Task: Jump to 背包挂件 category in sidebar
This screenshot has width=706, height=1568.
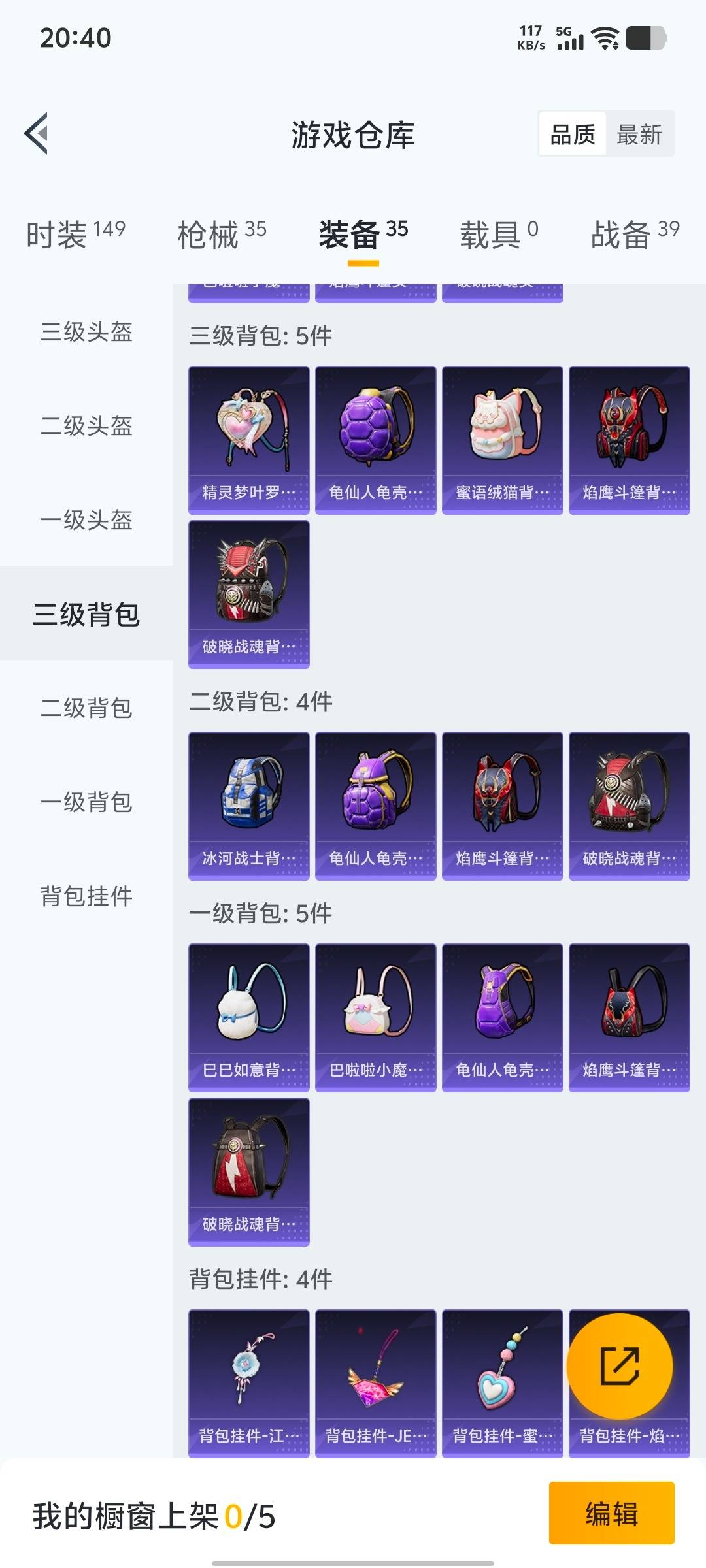Action: [85, 898]
